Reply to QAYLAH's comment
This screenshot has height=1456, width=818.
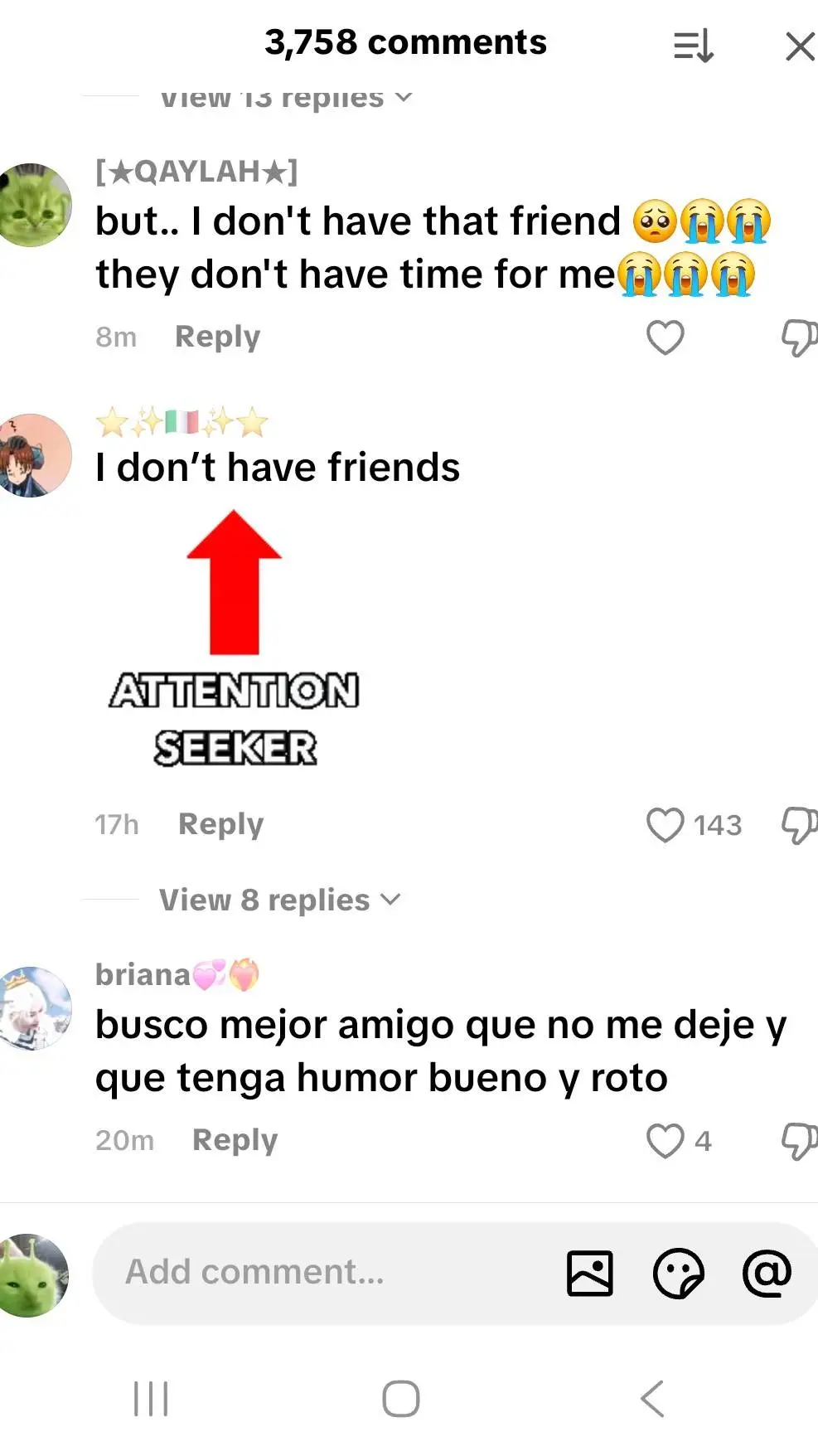click(x=217, y=337)
